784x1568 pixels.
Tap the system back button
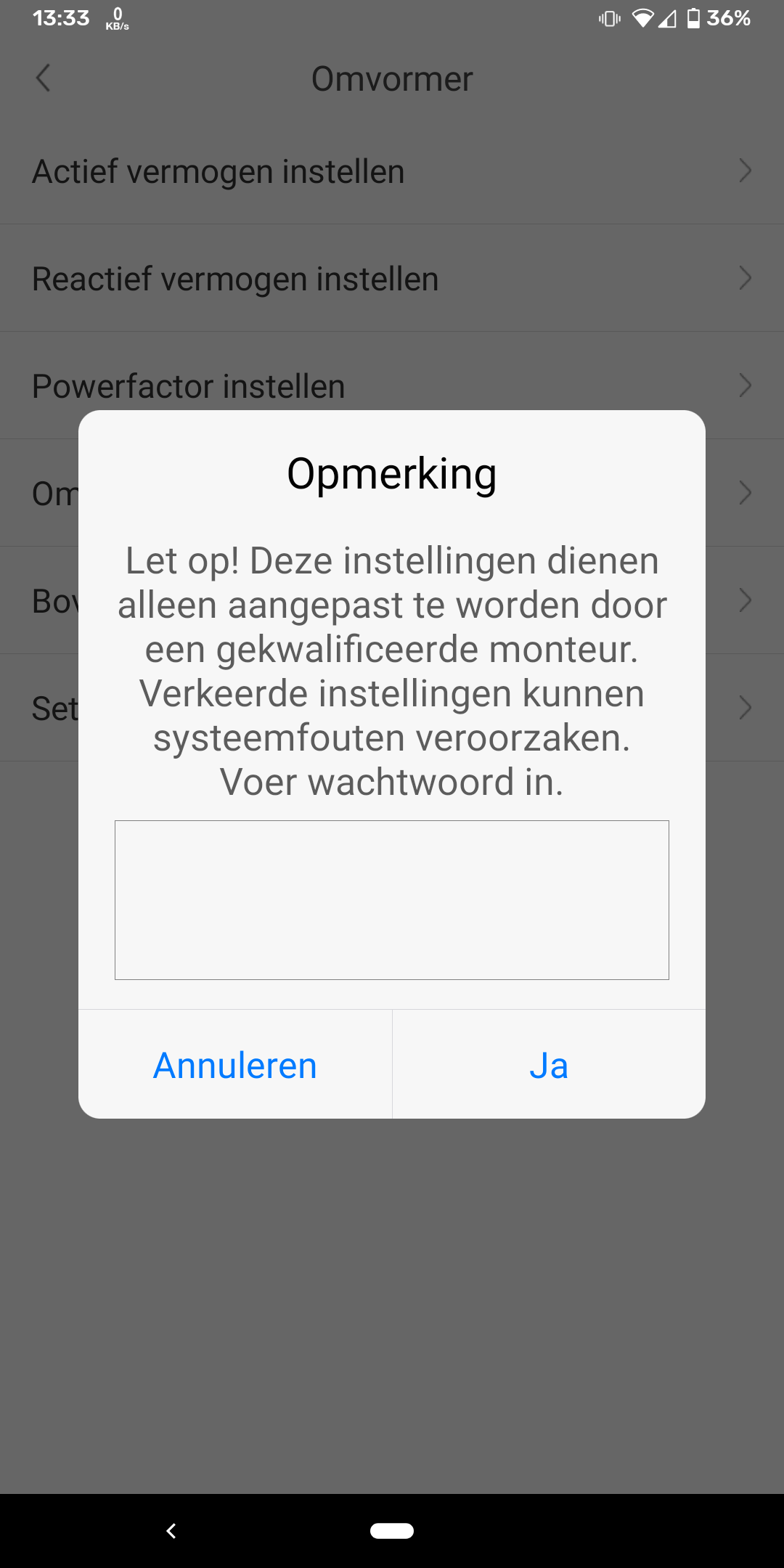(171, 1531)
